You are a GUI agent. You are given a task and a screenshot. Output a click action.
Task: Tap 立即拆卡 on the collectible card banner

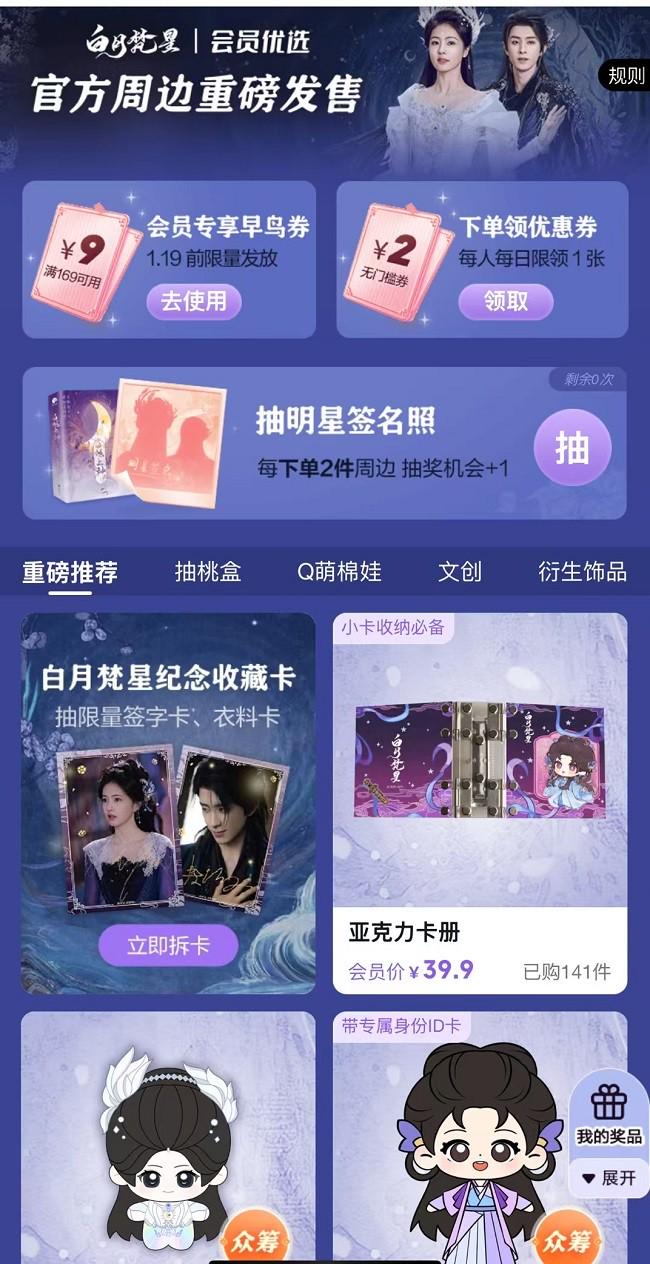pyautogui.click(x=168, y=945)
